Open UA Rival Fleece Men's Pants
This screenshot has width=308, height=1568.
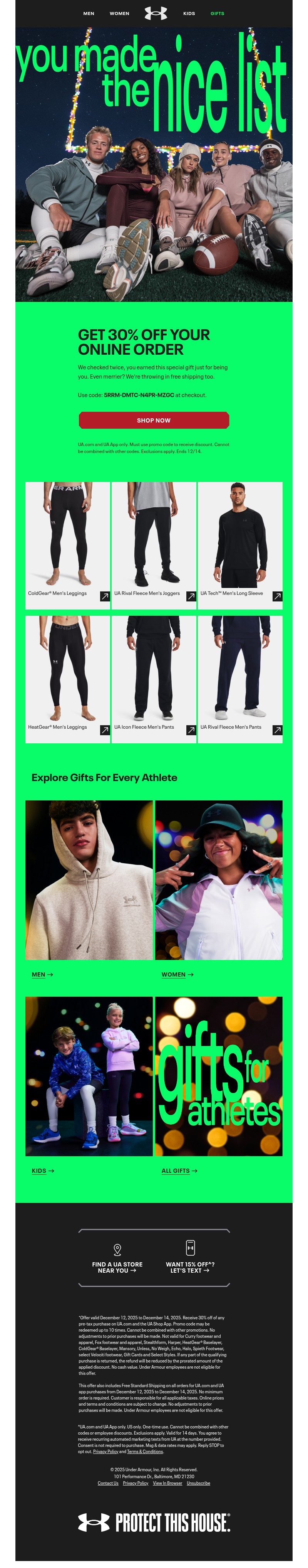pos(240,678)
